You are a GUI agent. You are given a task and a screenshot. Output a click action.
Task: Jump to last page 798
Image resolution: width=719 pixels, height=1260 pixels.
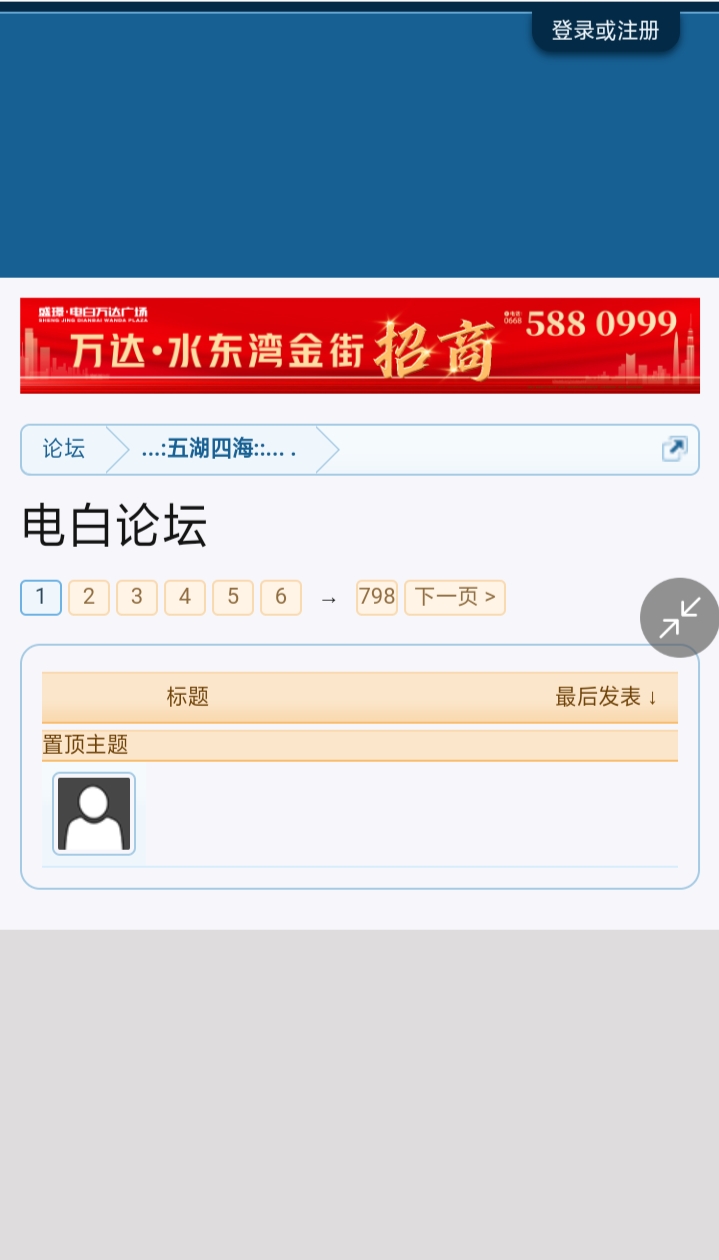point(376,597)
